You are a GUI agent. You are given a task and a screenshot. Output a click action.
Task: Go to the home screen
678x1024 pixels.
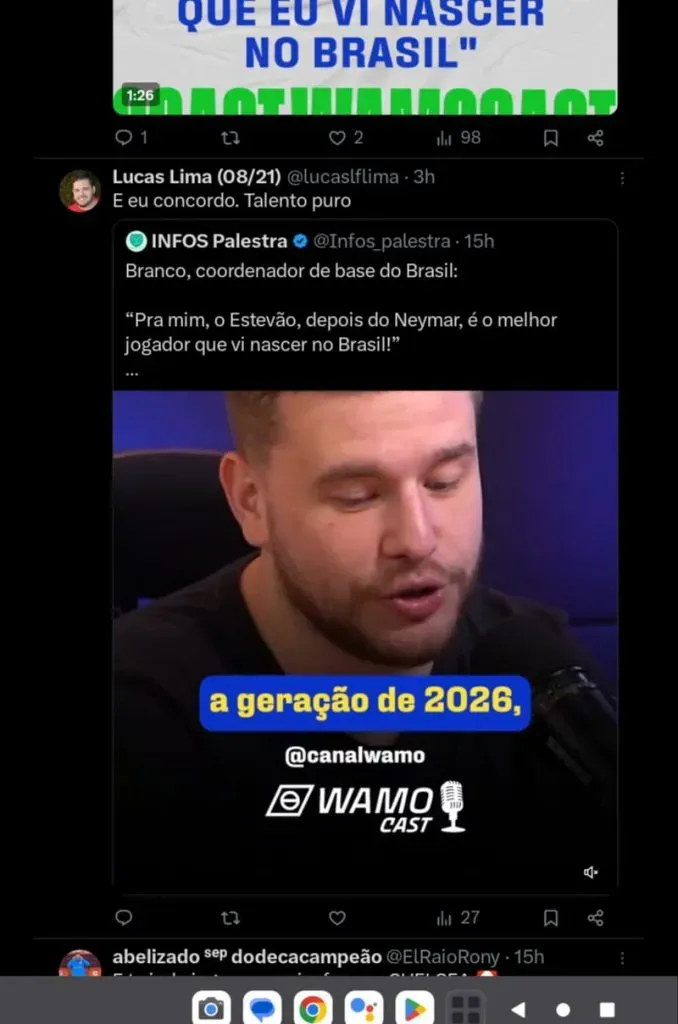coord(563,1009)
